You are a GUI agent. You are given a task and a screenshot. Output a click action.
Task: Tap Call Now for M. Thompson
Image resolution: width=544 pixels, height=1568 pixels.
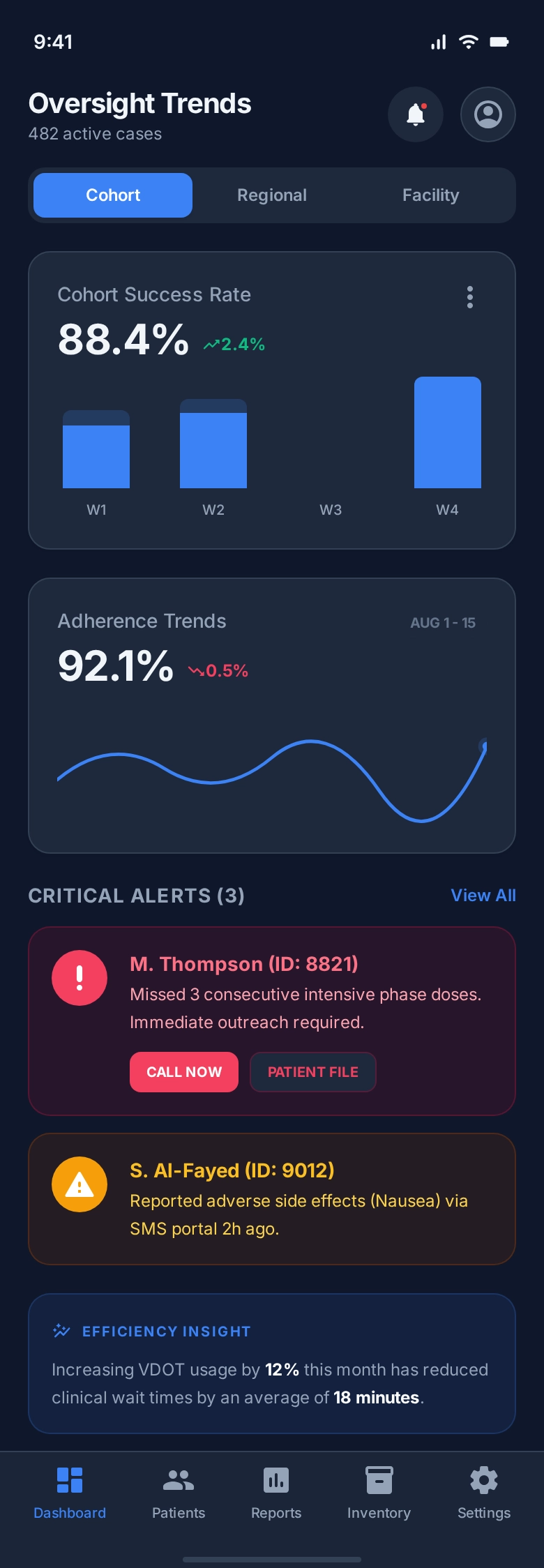[x=184, y=1072]
